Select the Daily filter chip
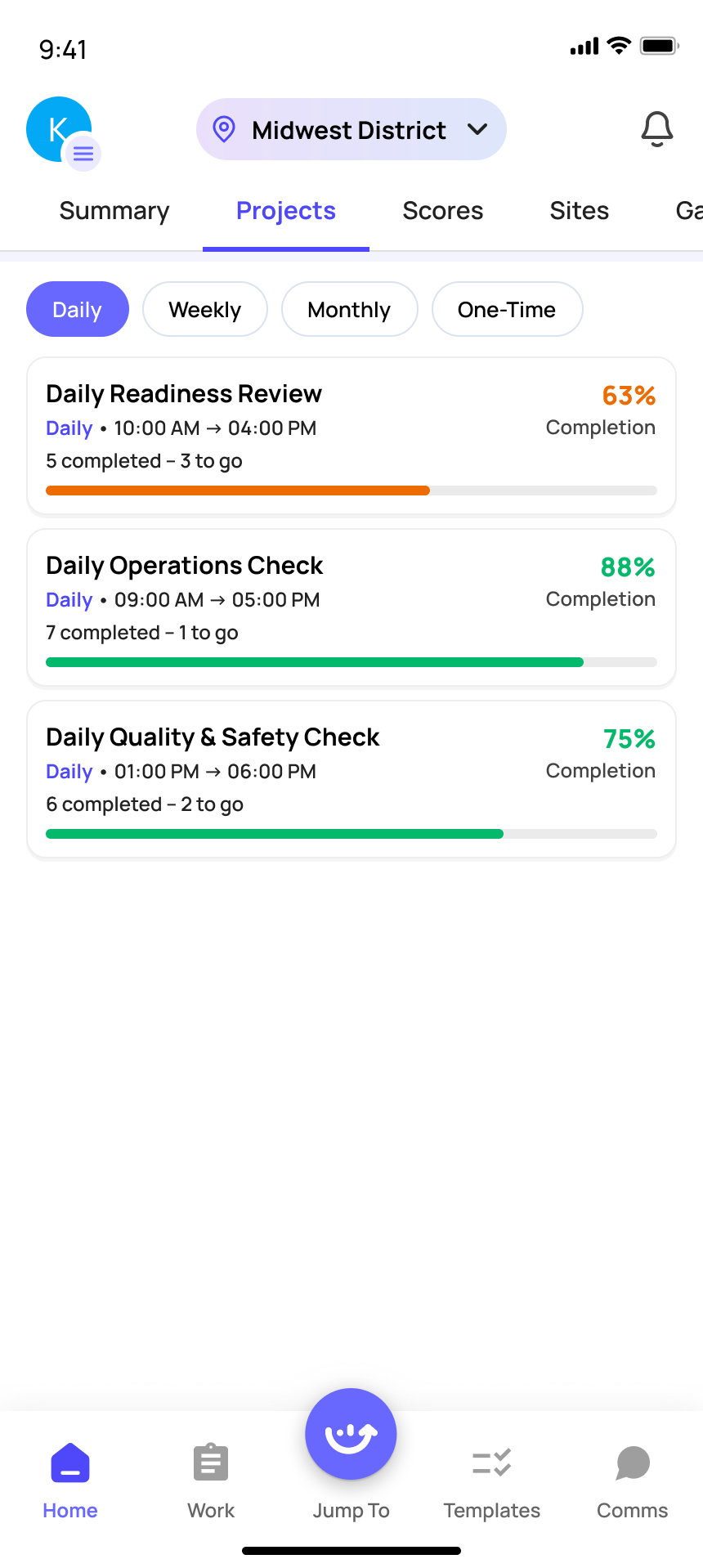 [78, 310]
